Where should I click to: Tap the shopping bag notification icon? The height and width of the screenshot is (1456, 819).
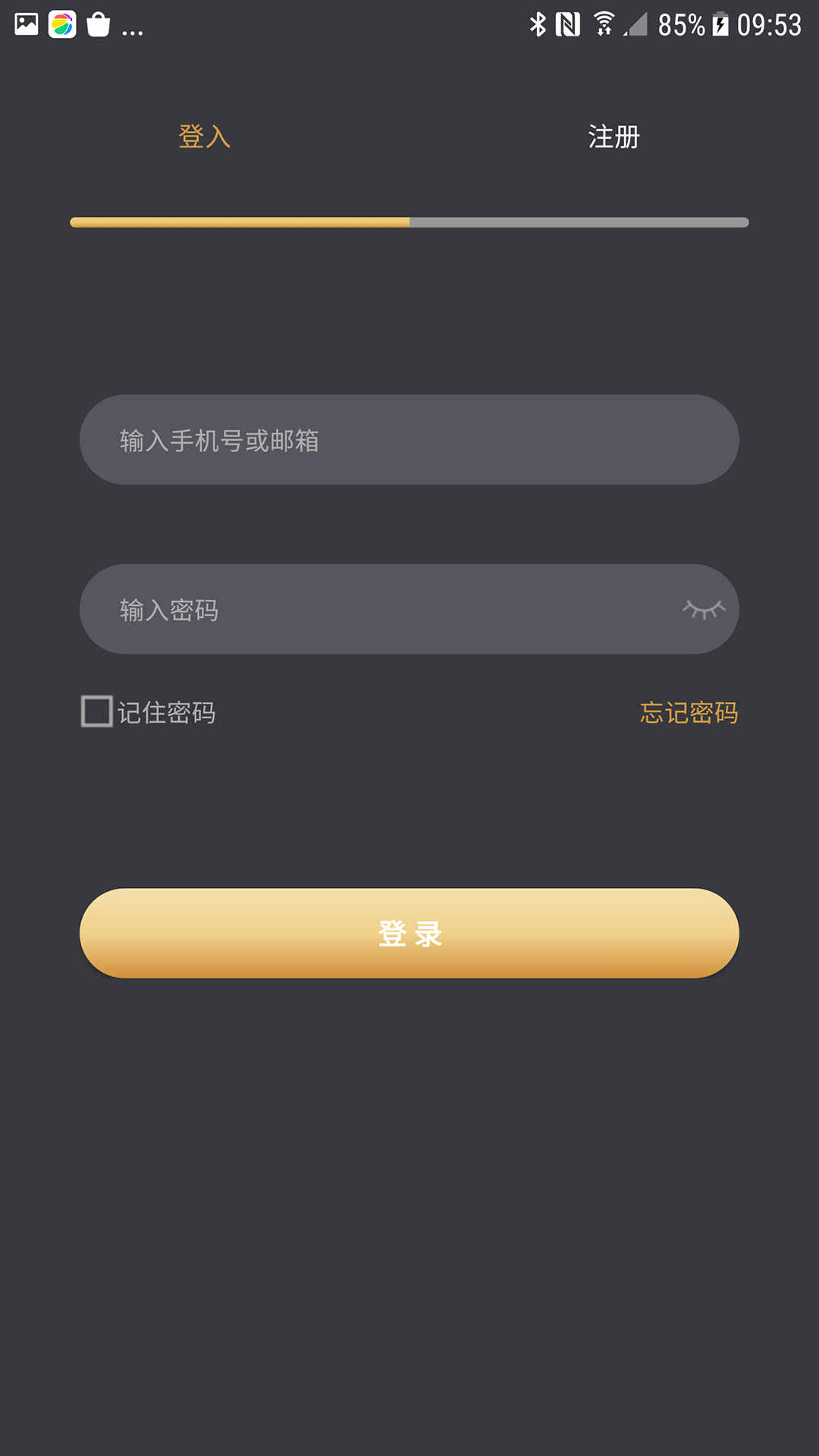[99, 23]
